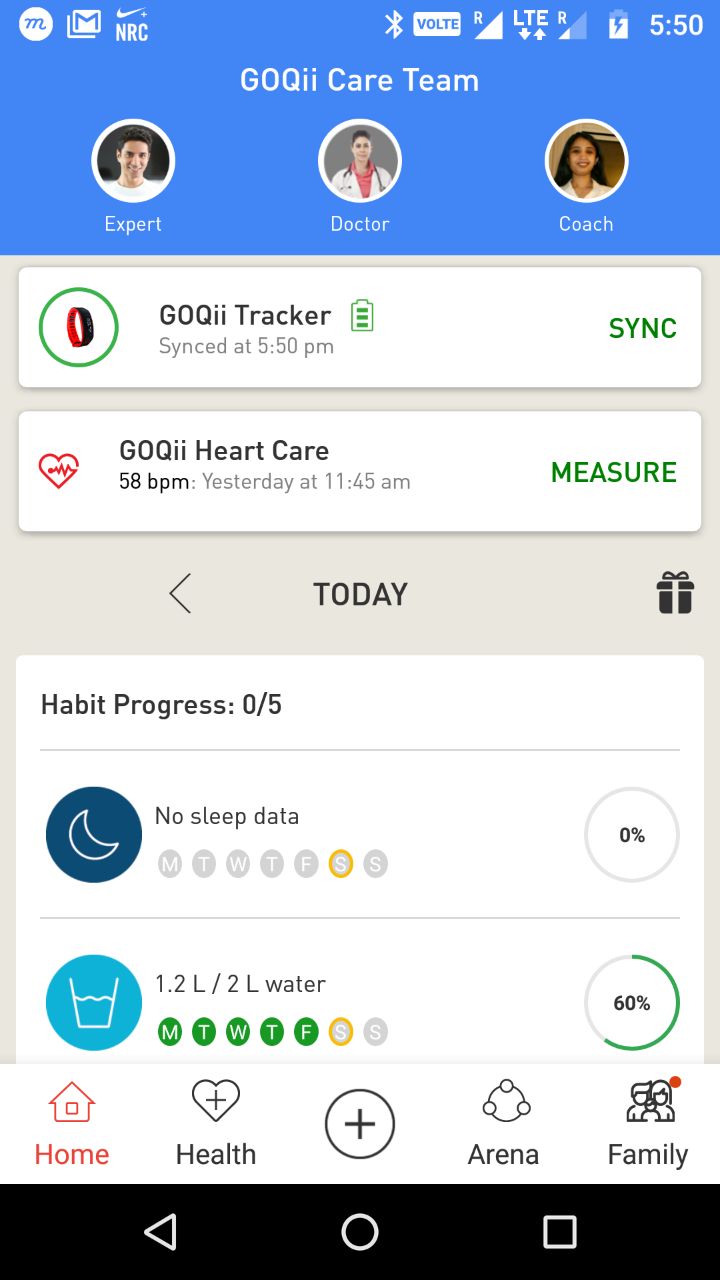The width and height of the screenshot is (720, 1280).
Task: Switch to the Arena tab
Action: click(504, 1124)
